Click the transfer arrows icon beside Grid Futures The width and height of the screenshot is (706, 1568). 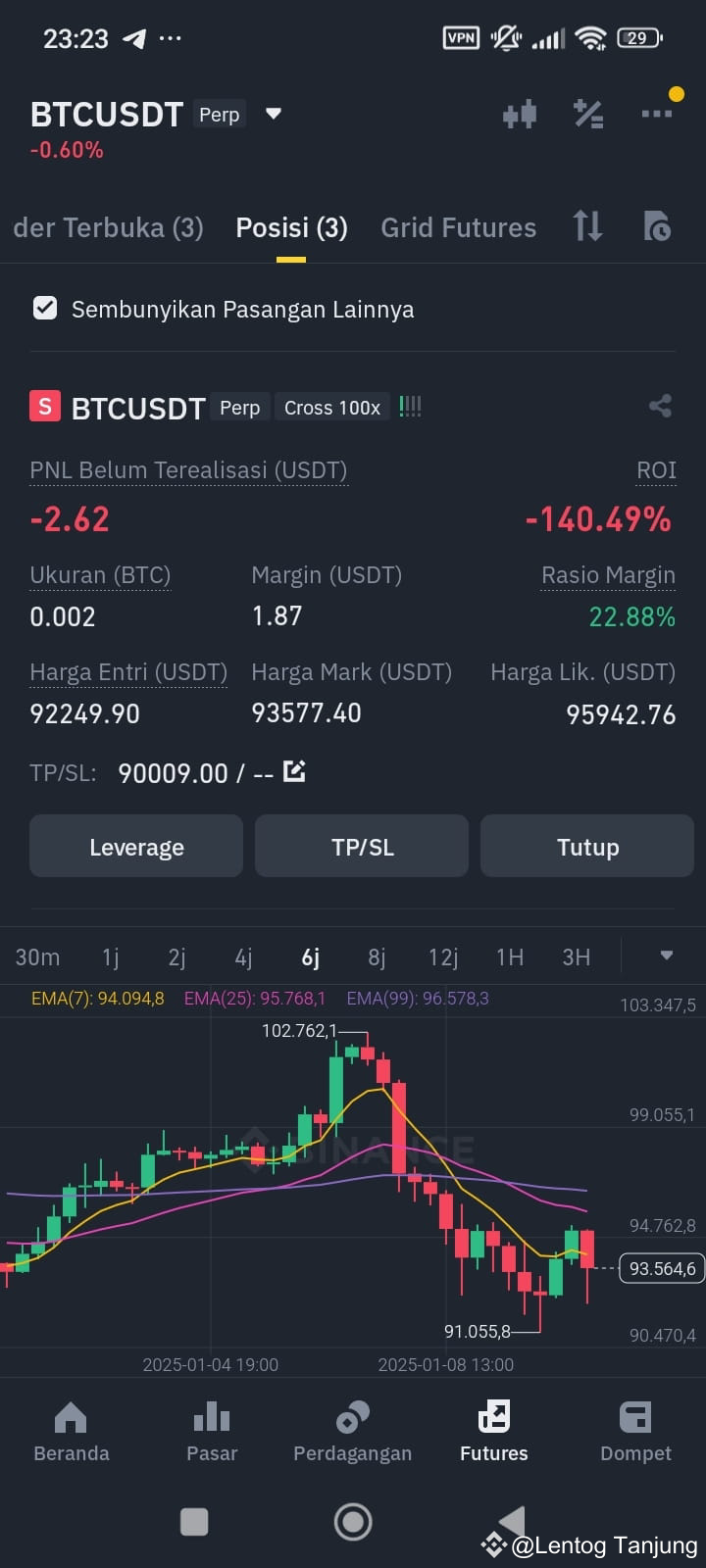(x=586, y=226)
